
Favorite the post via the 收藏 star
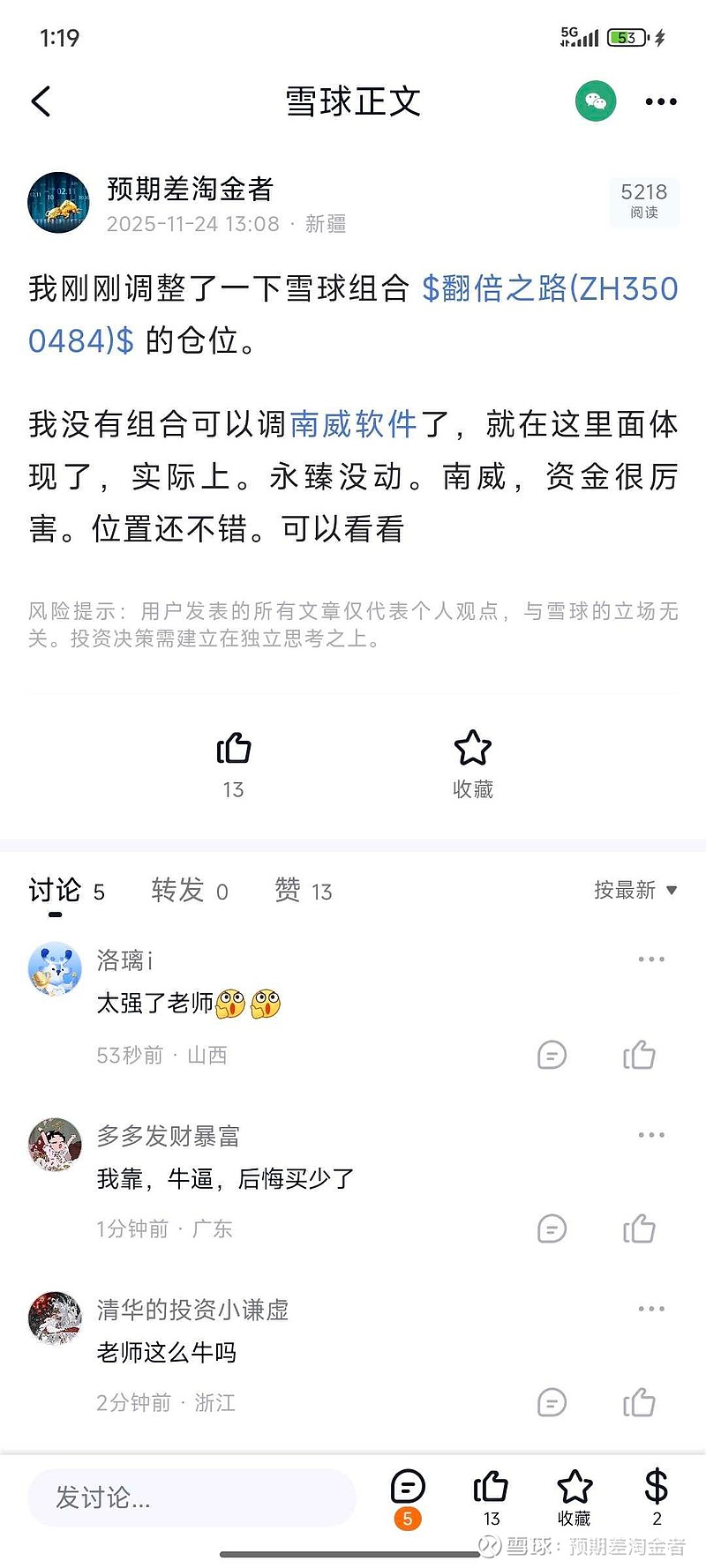click(473, 748)
